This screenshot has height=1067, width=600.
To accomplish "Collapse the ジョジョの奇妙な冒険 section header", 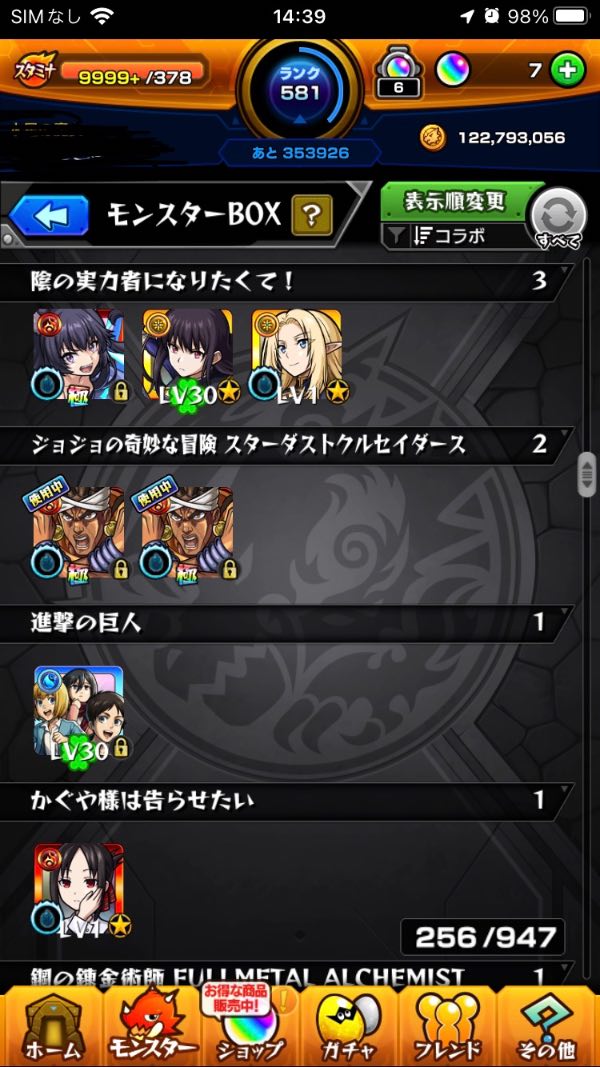I will pyautogui.click(x=287, y=445).
